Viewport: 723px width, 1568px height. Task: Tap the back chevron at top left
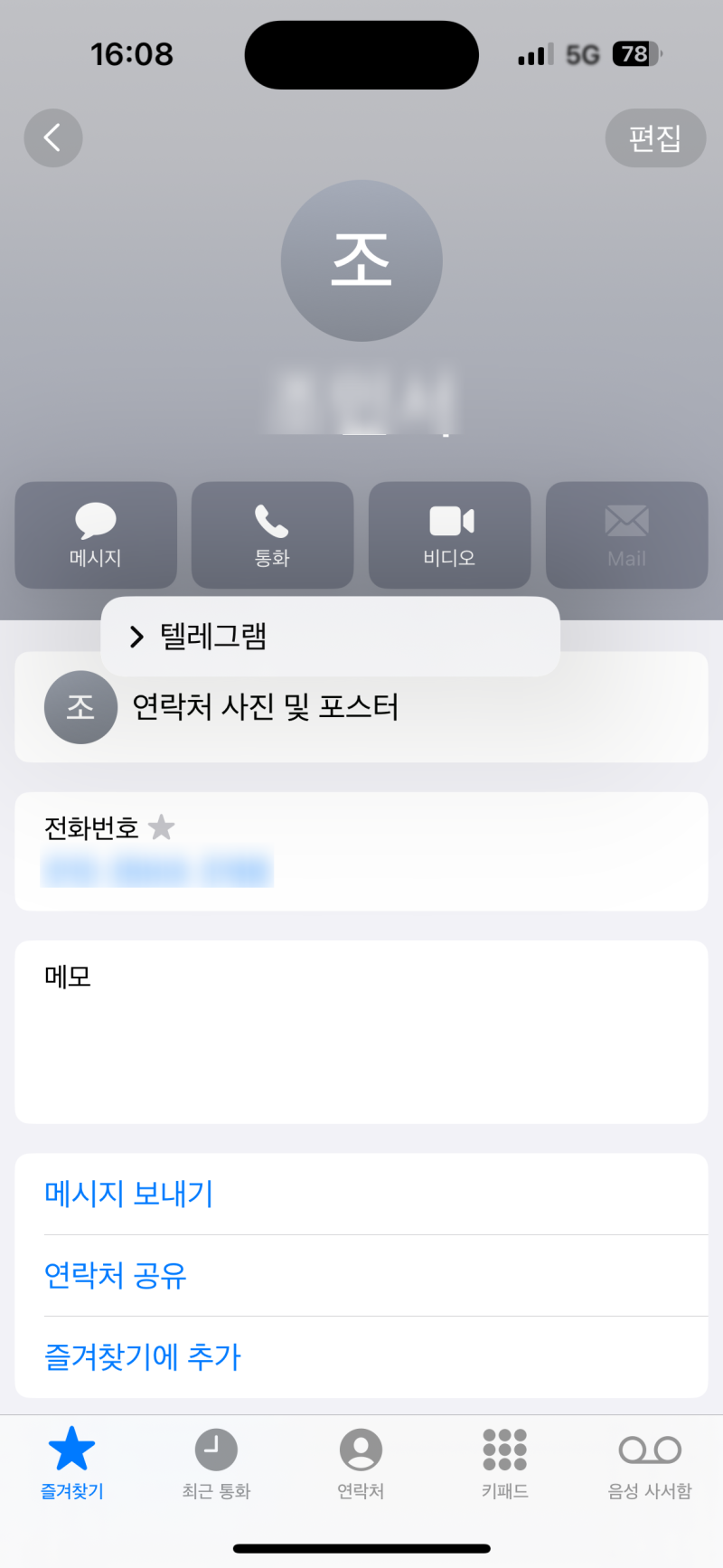pos(52,138)
